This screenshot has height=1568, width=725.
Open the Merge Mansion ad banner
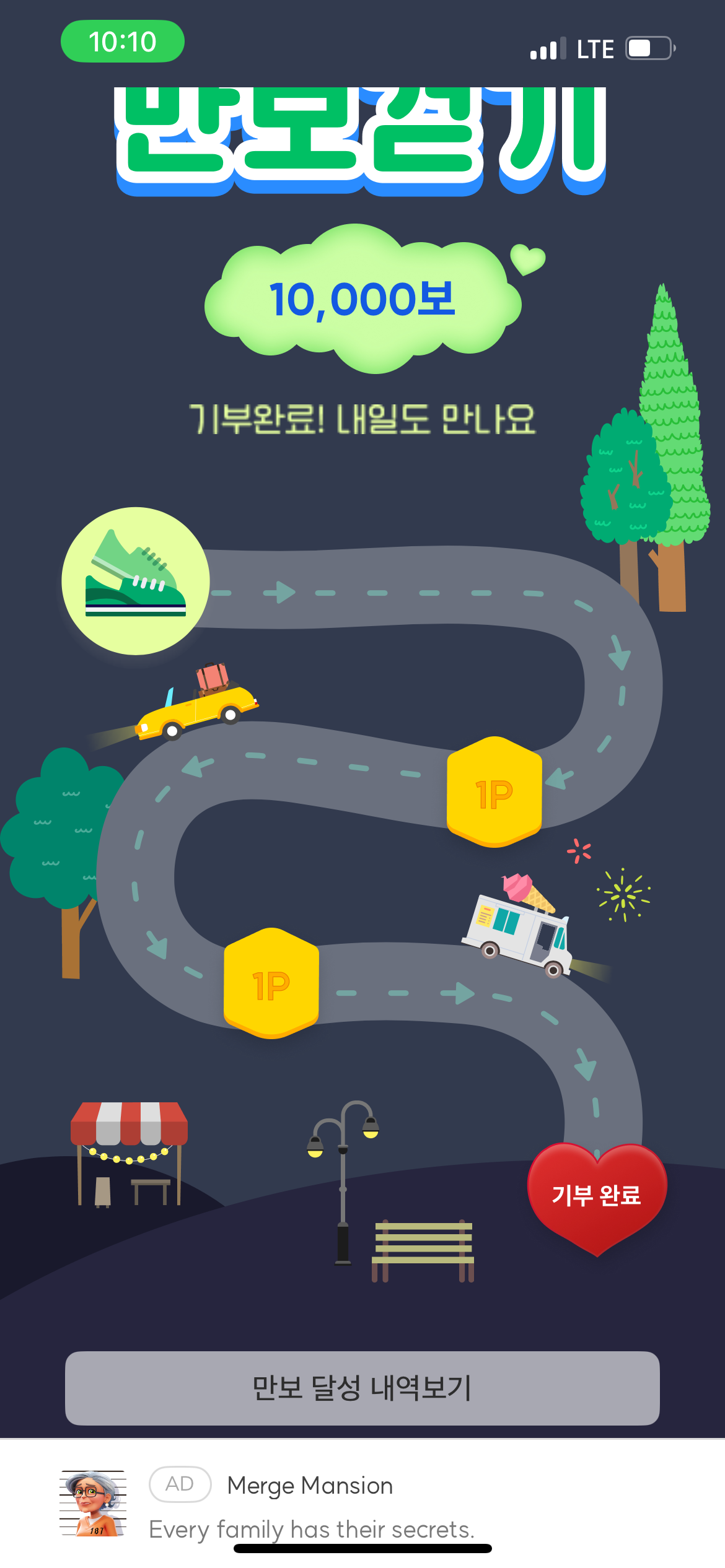(x=310, y=1504)
